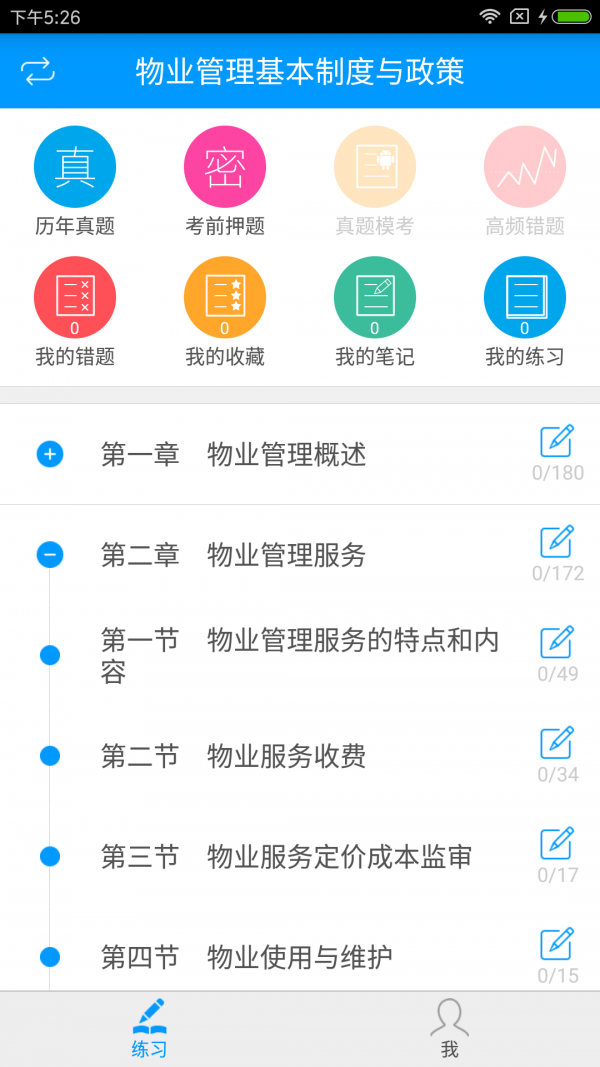Screen dimensions: 600x1067
Task: Expand 第一章 物业管理概述 chapter
Action: click(x=50, y=455)
